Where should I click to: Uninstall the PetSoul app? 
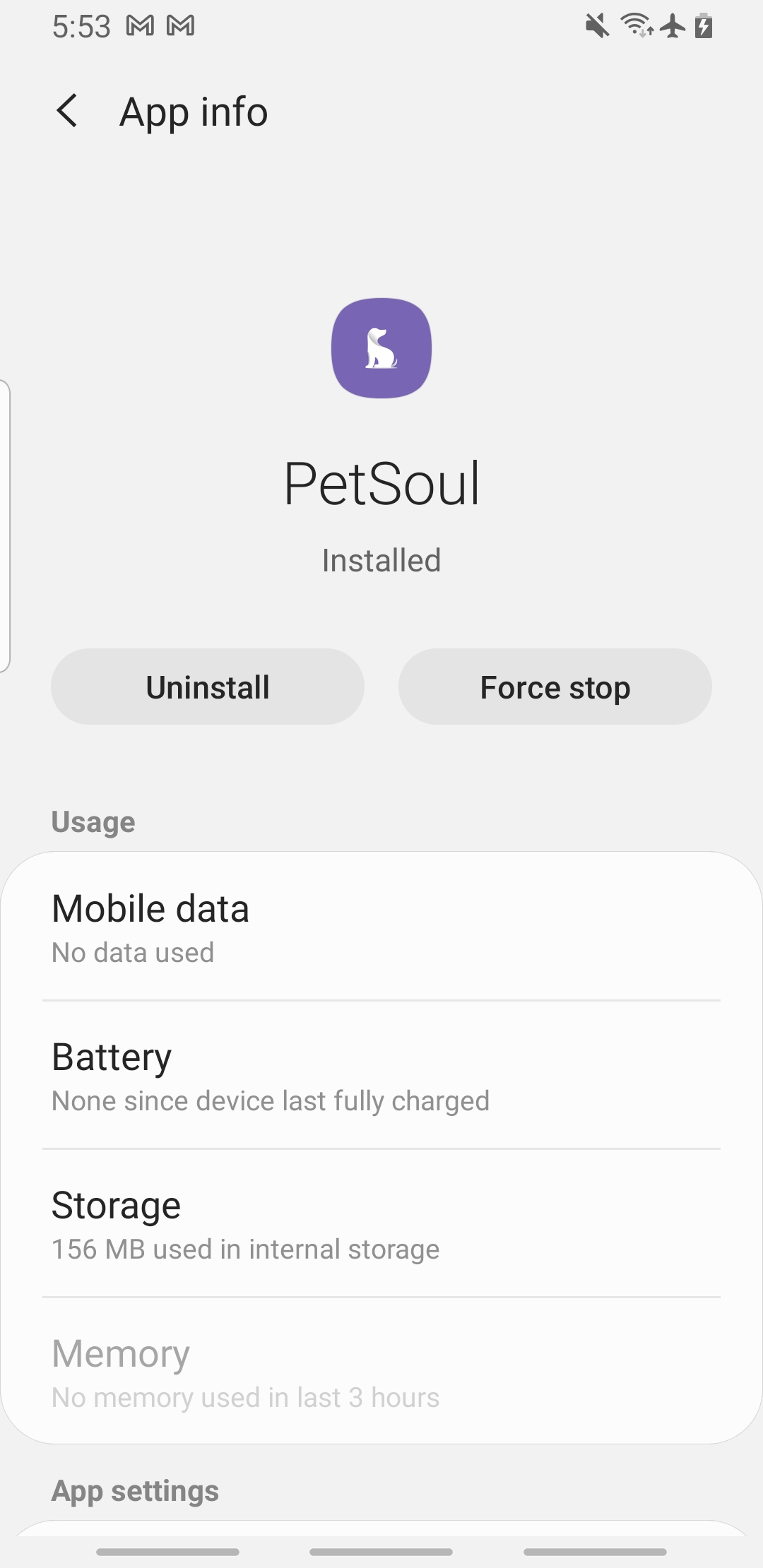click(x=208, y=687)
